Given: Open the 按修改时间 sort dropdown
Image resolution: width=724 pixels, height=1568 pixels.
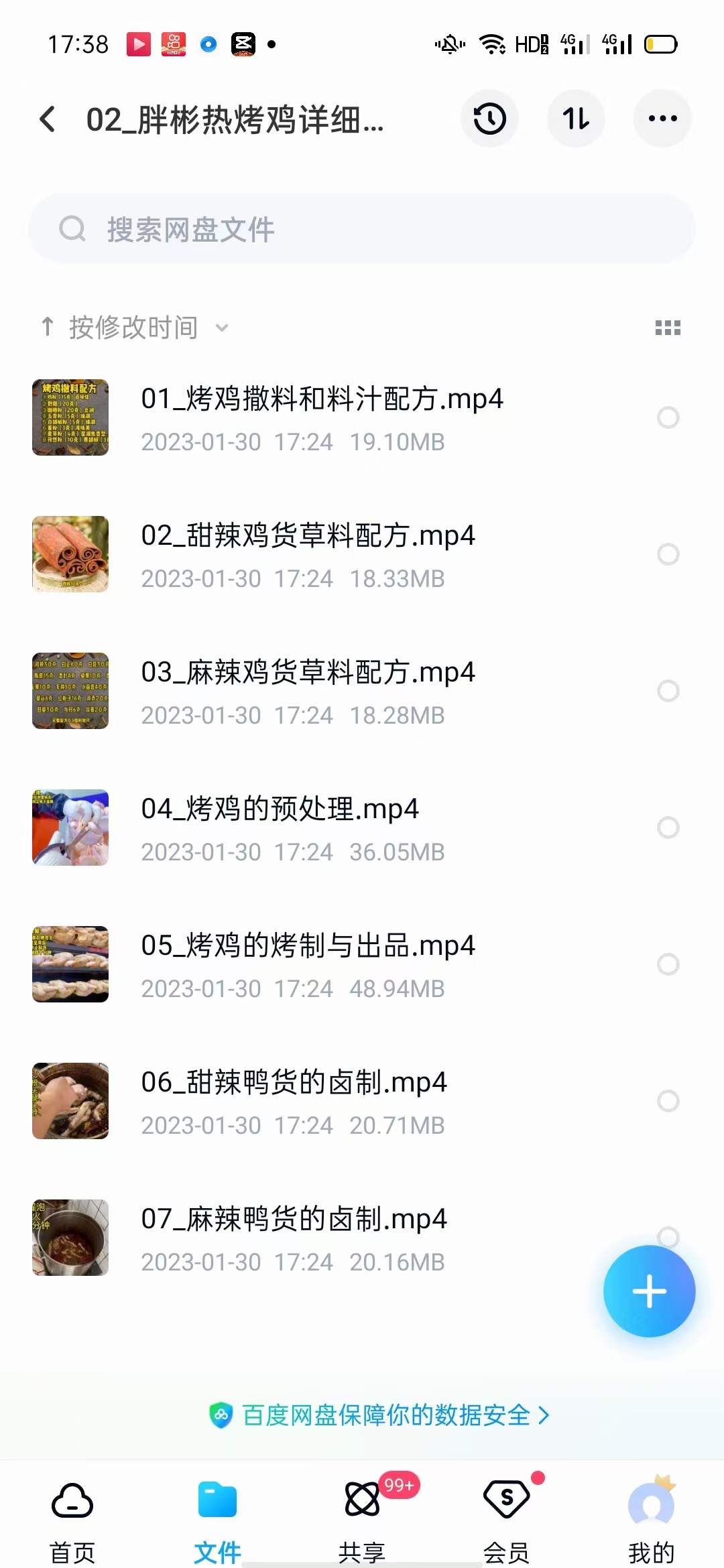Looking at the screenshot, I should (x=134, y=328).
